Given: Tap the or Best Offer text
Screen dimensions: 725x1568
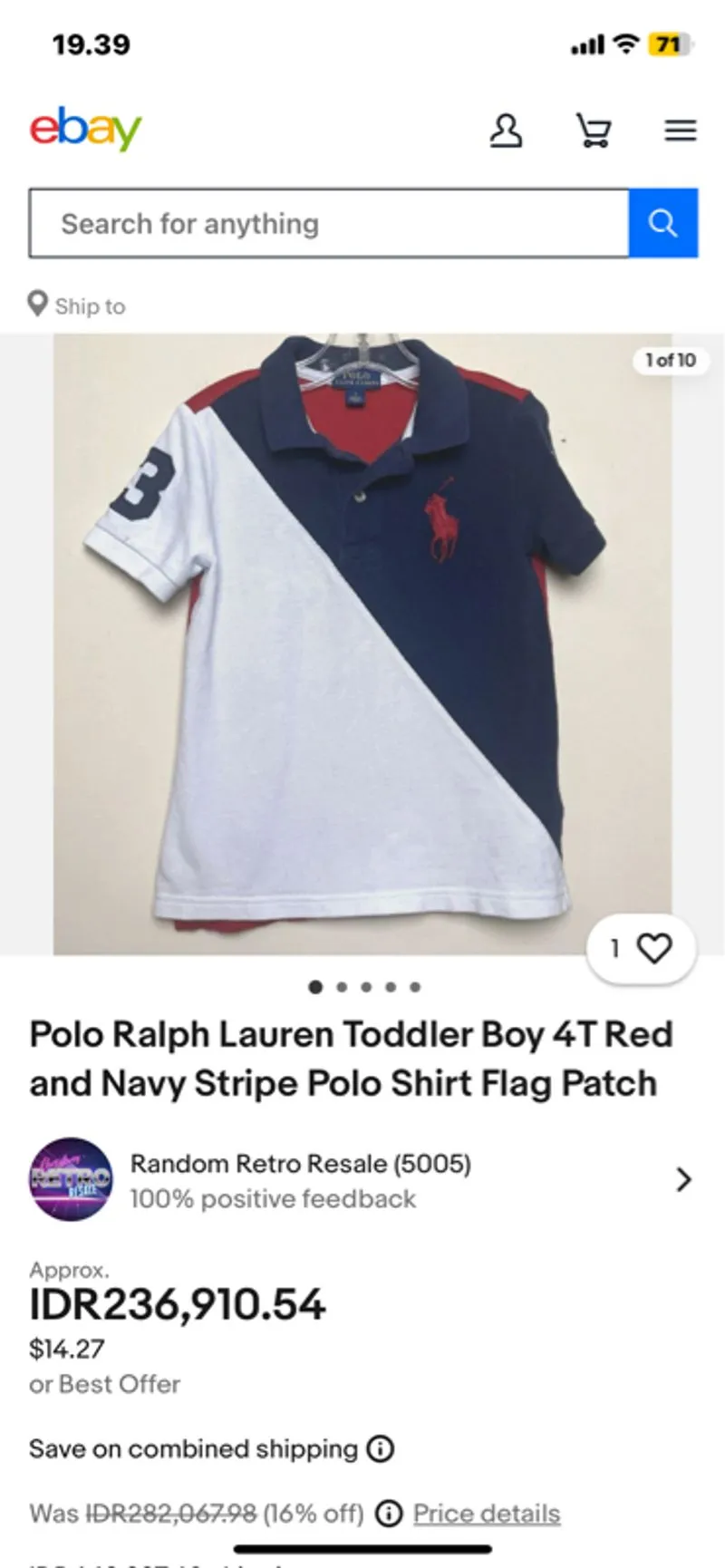Looking at the screenshot, I should (x=104, y=1384).
